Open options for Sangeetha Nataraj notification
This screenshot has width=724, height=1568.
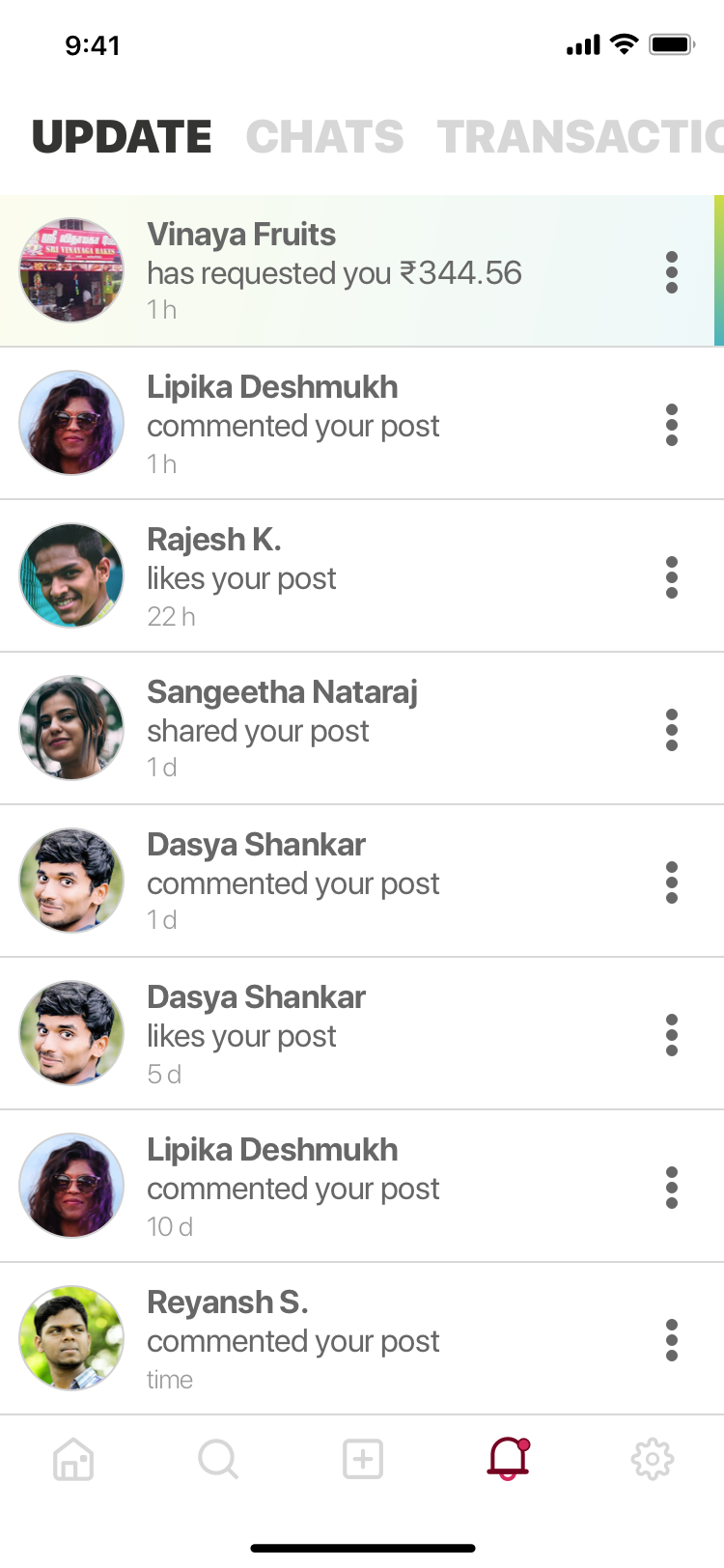coord(672,730)
